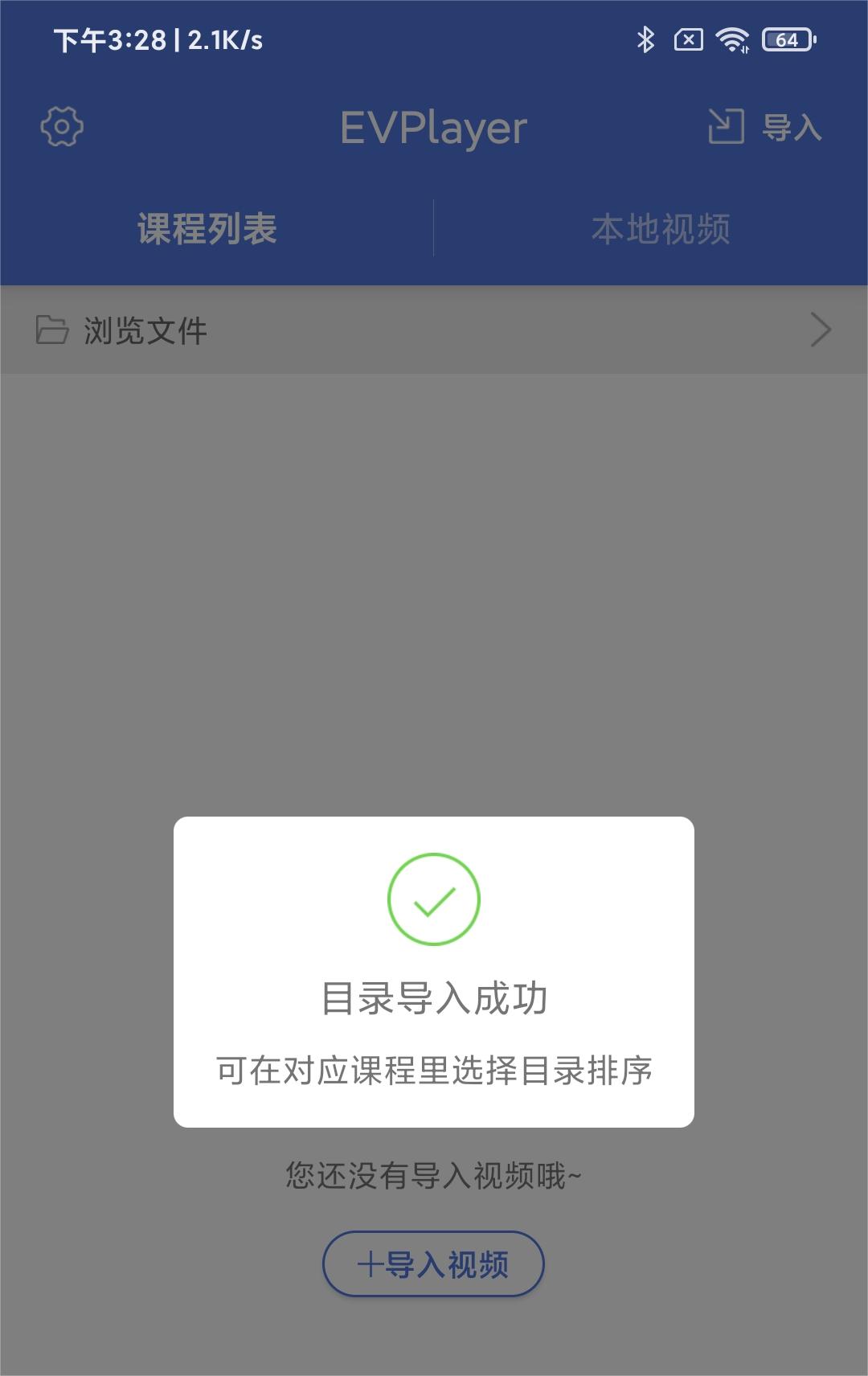Click the battery indicator in status bar
Screen dimensions: 868x1376
tap(787, 37)
